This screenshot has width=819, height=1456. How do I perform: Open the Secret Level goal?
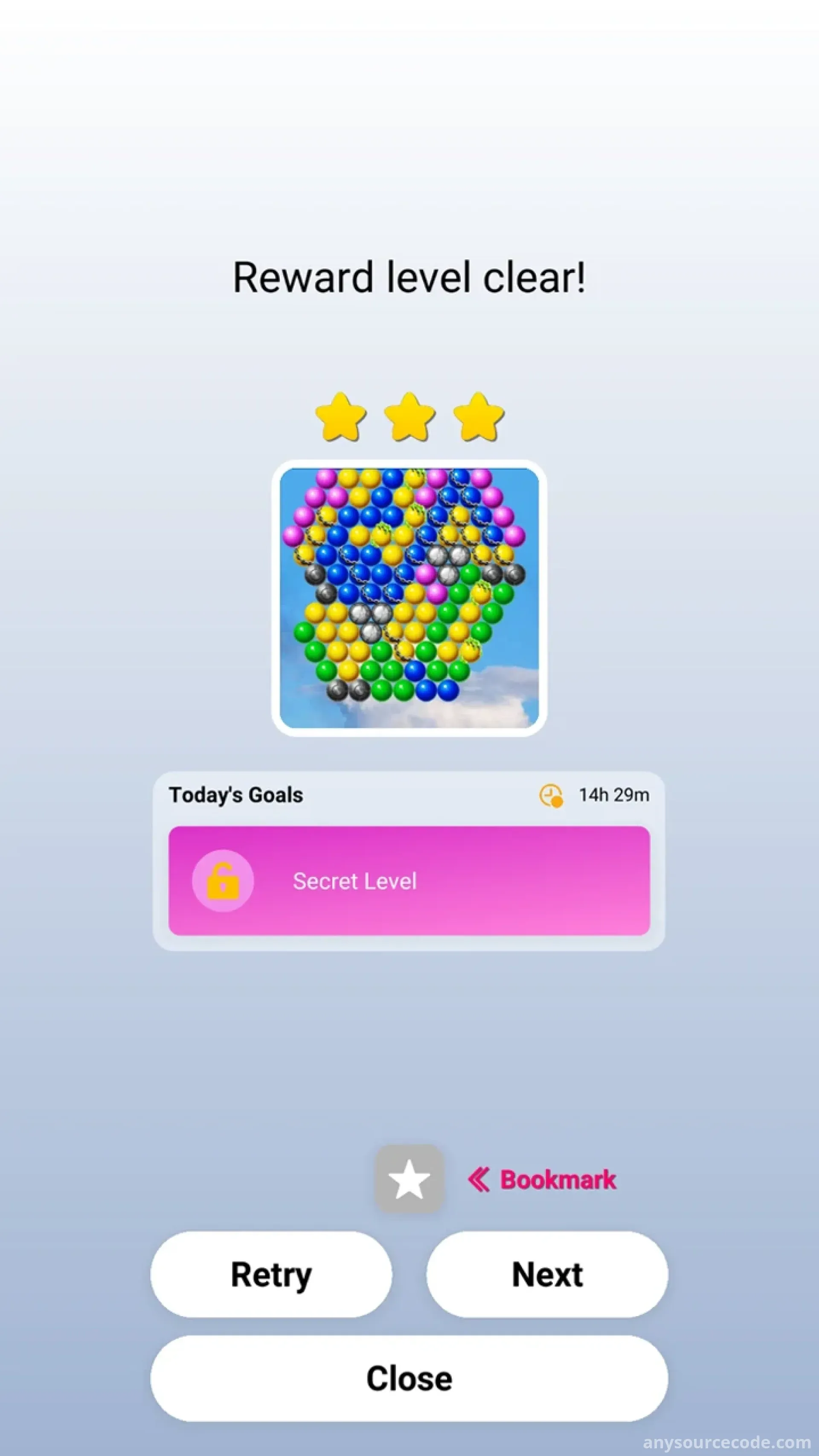click(409, 881)
